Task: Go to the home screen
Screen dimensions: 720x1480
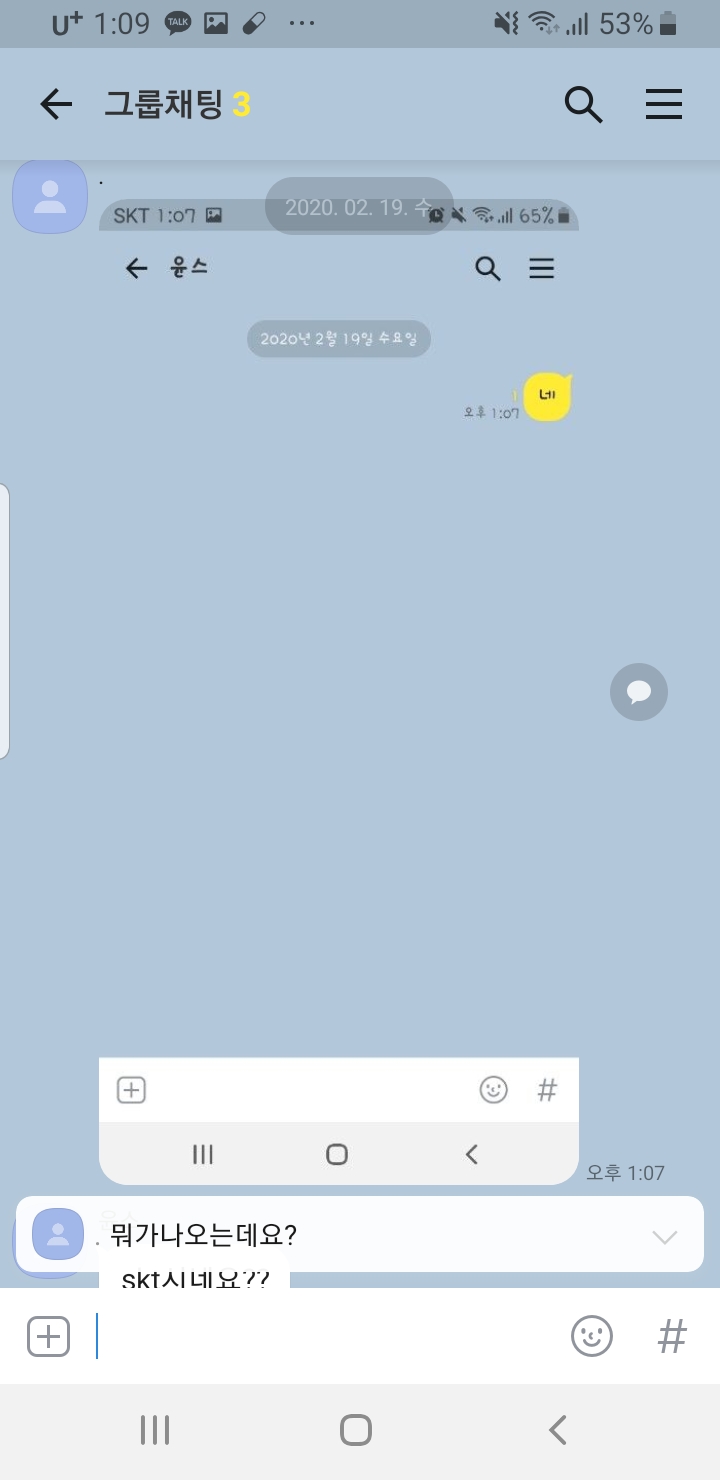Action: (356, 1430)
